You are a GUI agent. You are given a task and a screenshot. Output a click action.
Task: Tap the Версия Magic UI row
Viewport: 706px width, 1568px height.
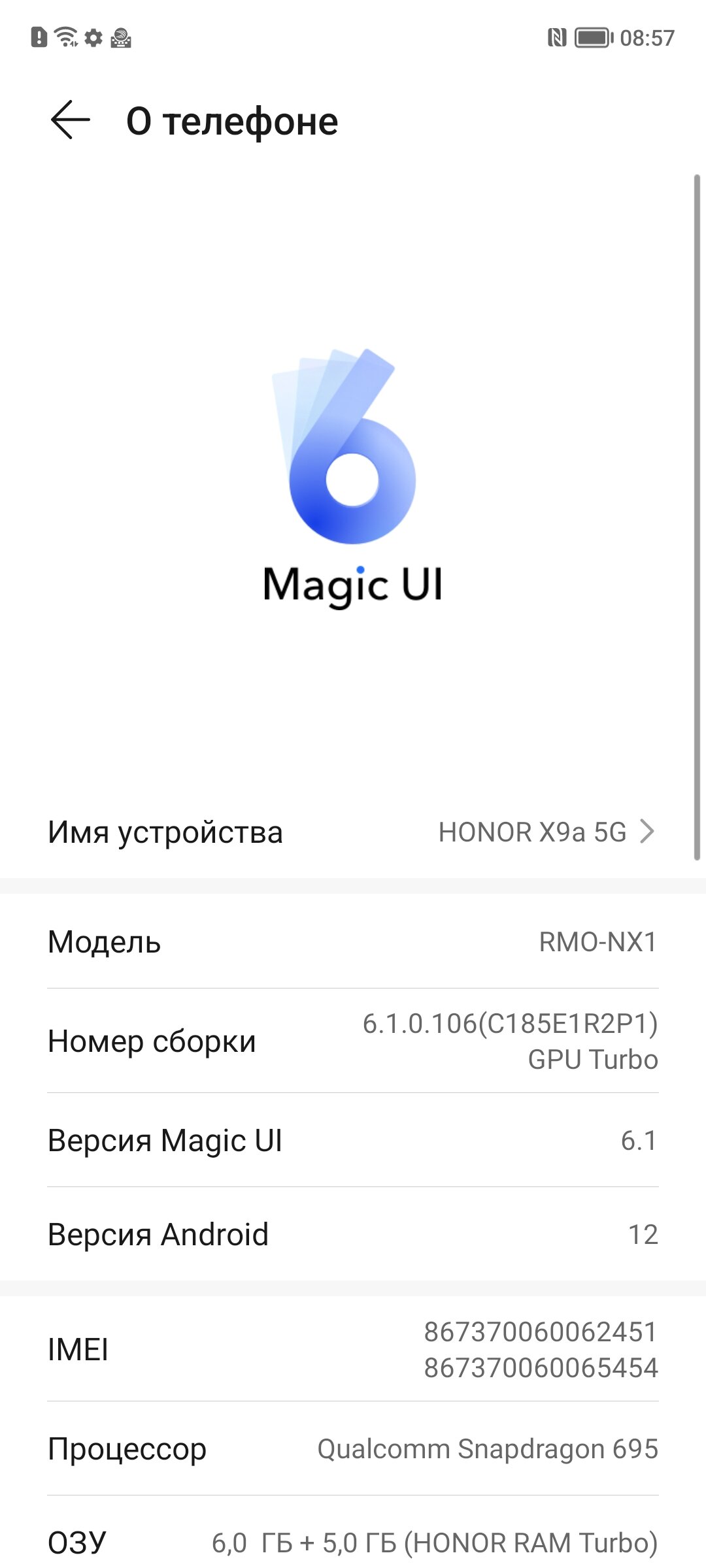[353, 1140]
